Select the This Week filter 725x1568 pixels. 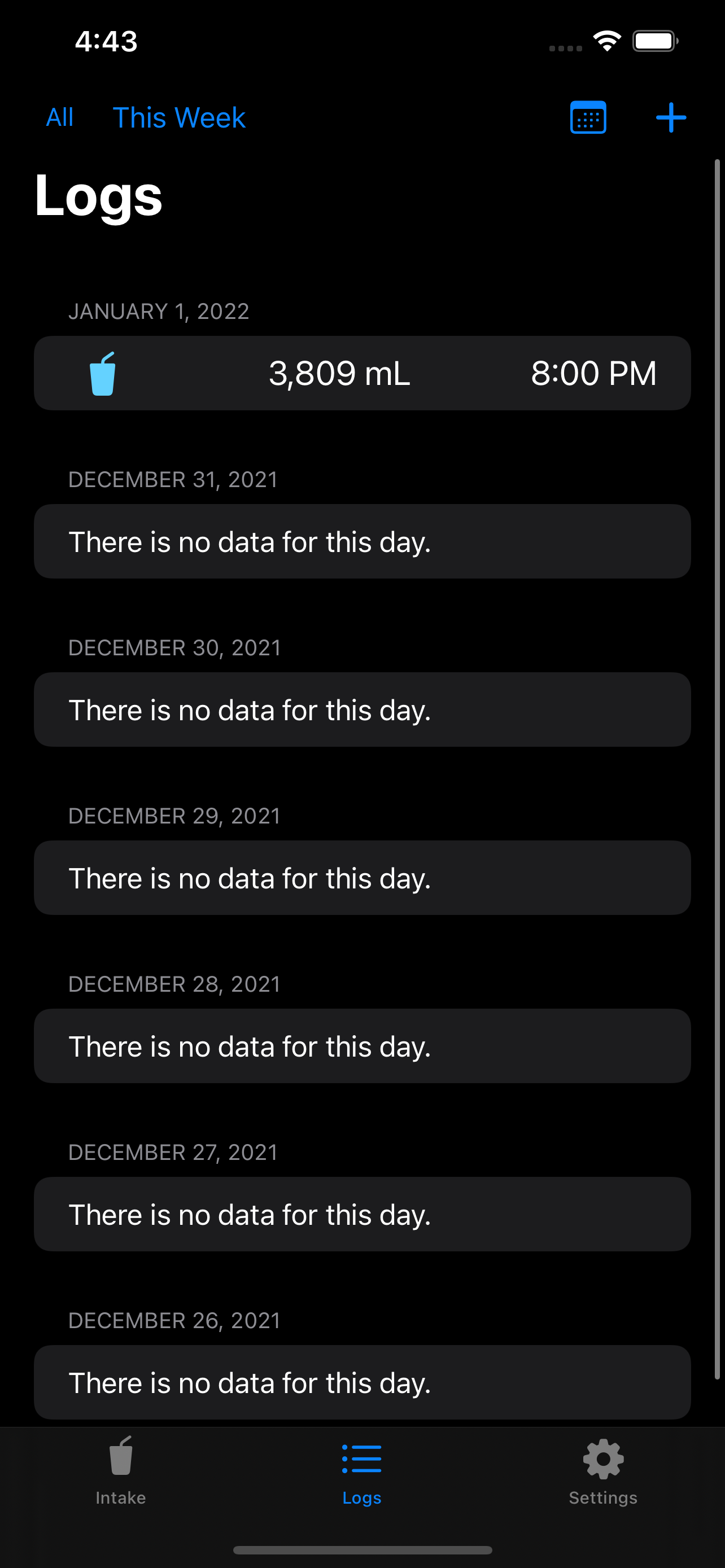click(x=179, y=117)
